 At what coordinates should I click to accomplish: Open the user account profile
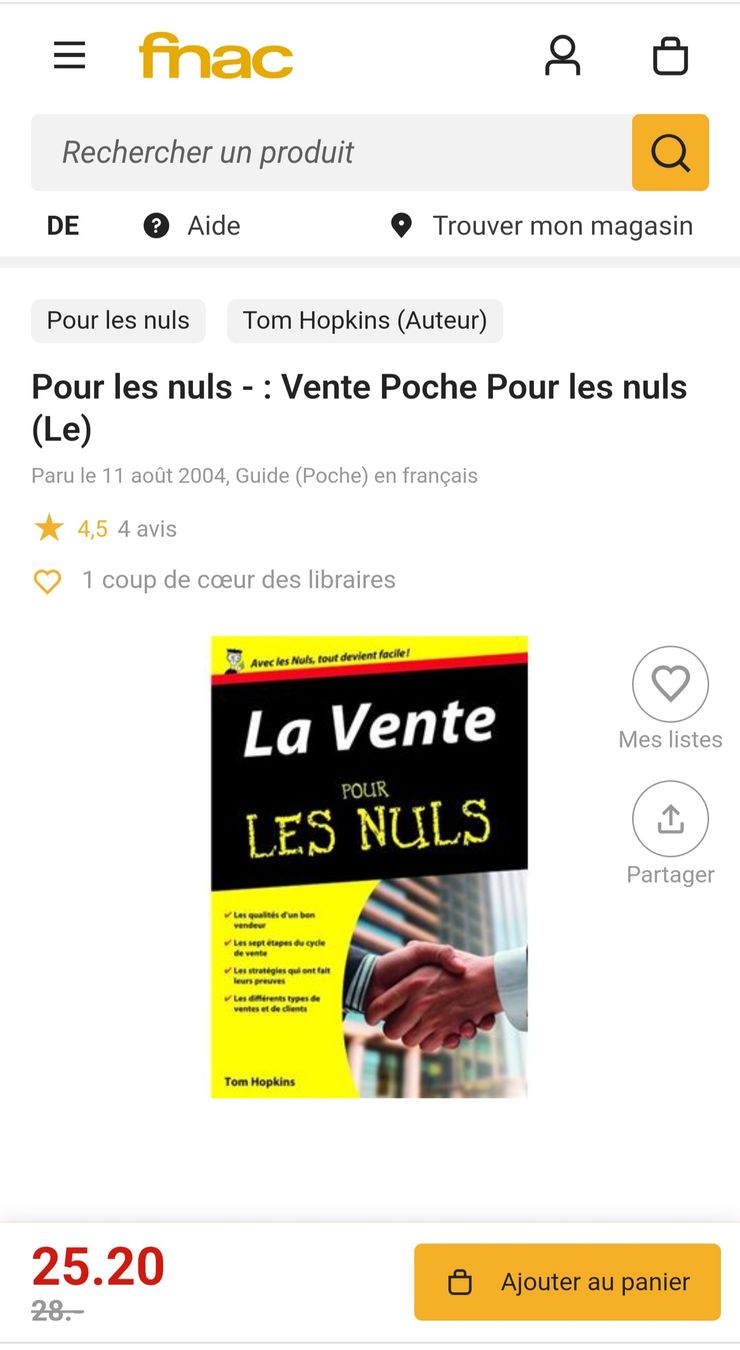click(563, 56)
